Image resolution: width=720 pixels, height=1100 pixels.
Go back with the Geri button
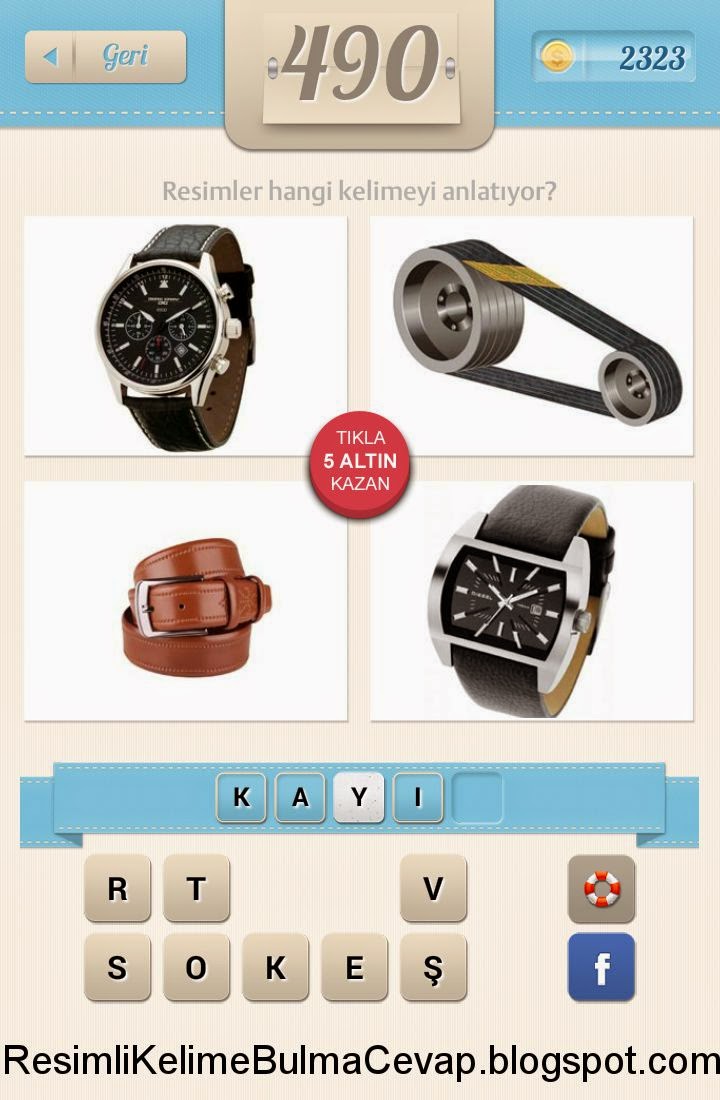point(105,57)
